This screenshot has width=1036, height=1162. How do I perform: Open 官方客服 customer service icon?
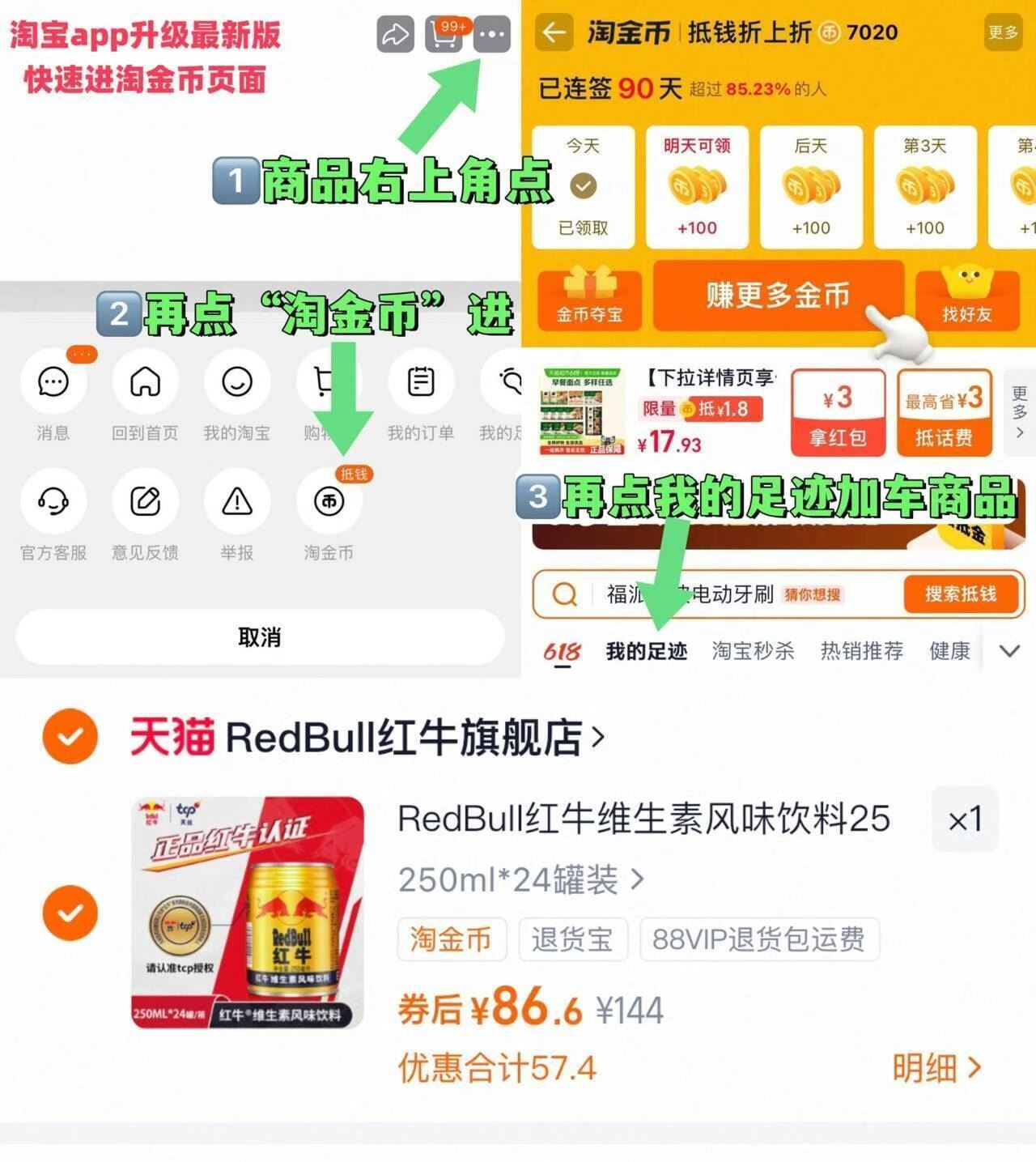point(52,501)
